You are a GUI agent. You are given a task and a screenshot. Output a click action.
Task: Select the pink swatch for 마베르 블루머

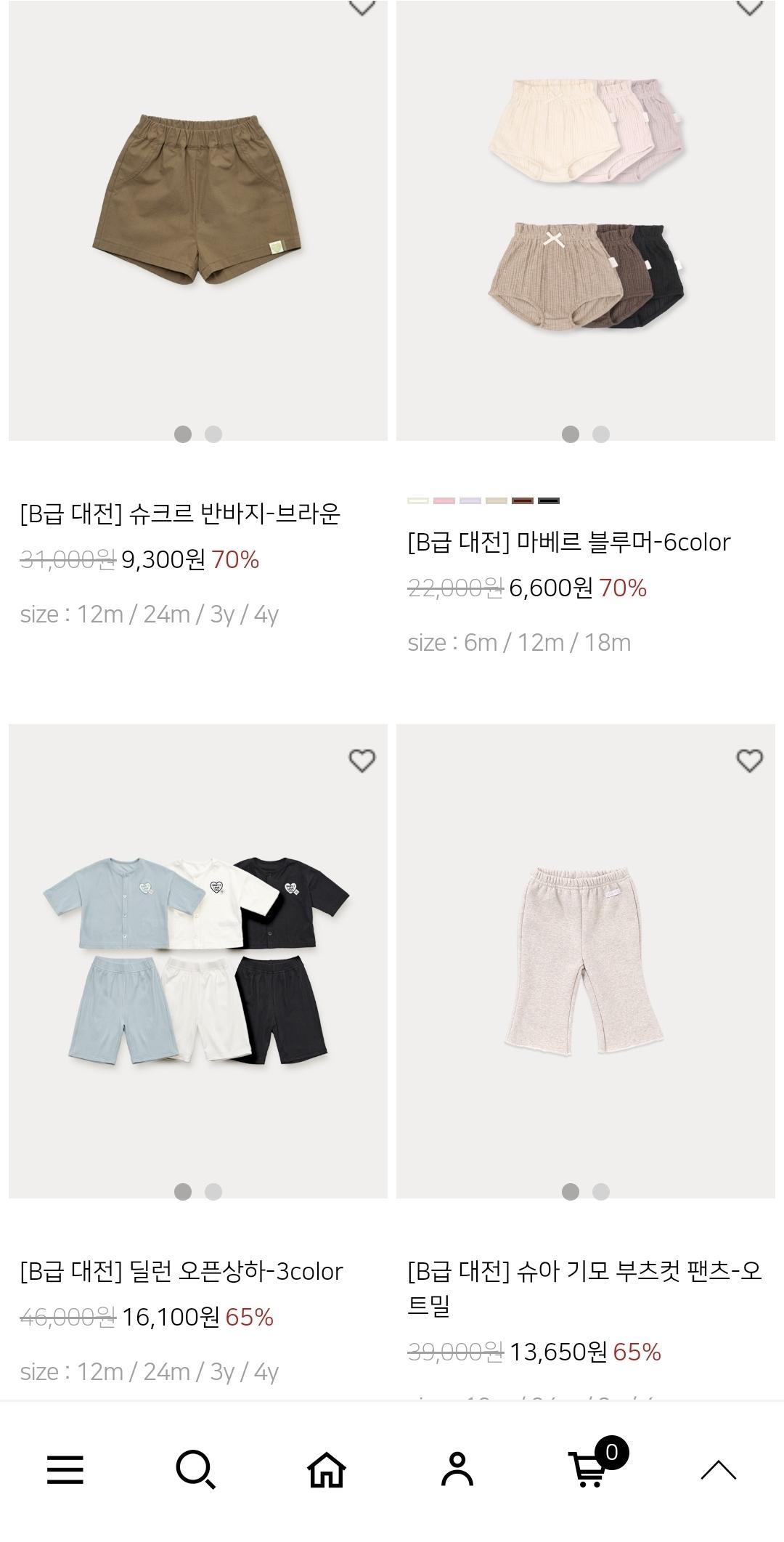click(444, 500)
